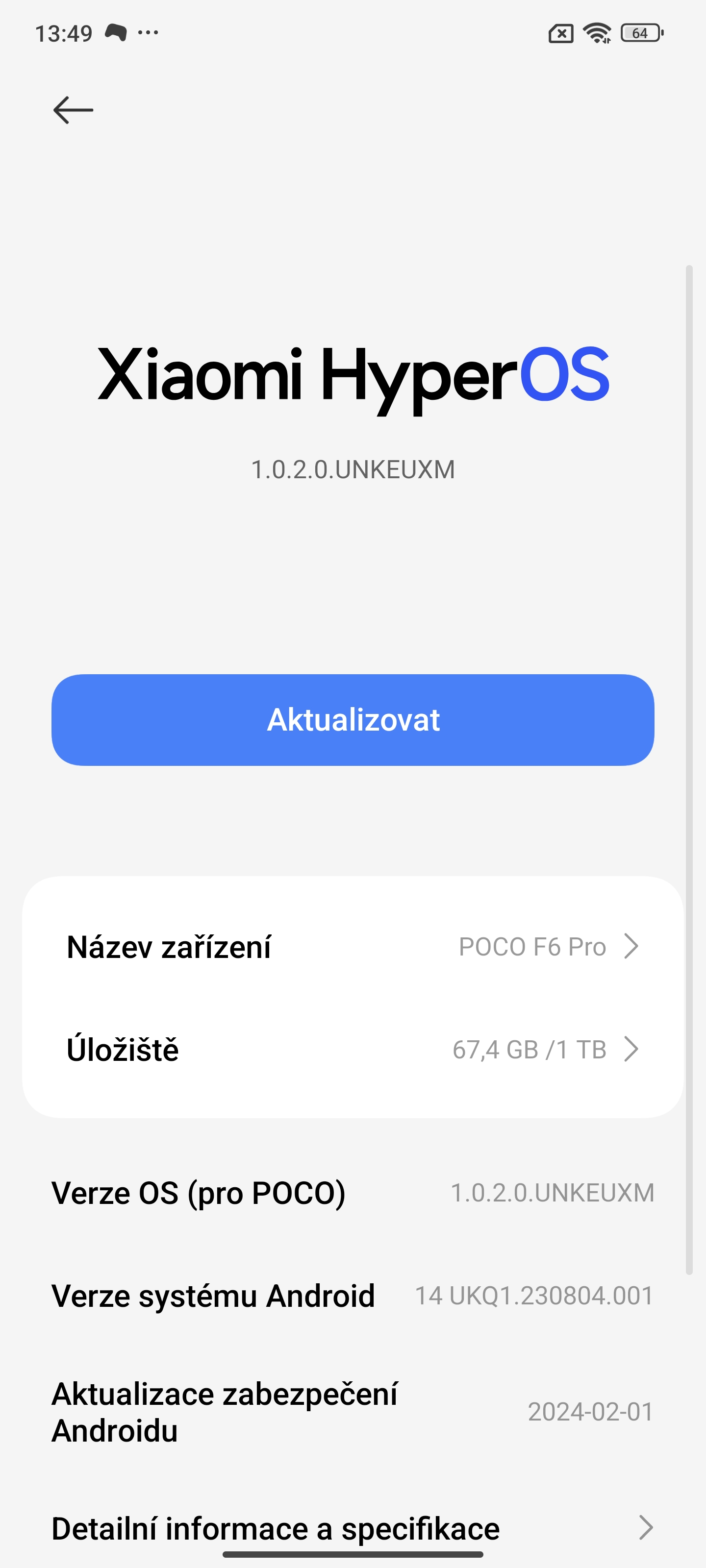Tap the Aktualizovat button
Viewport: 706px width, 1568px height.
tap(353, 719)
